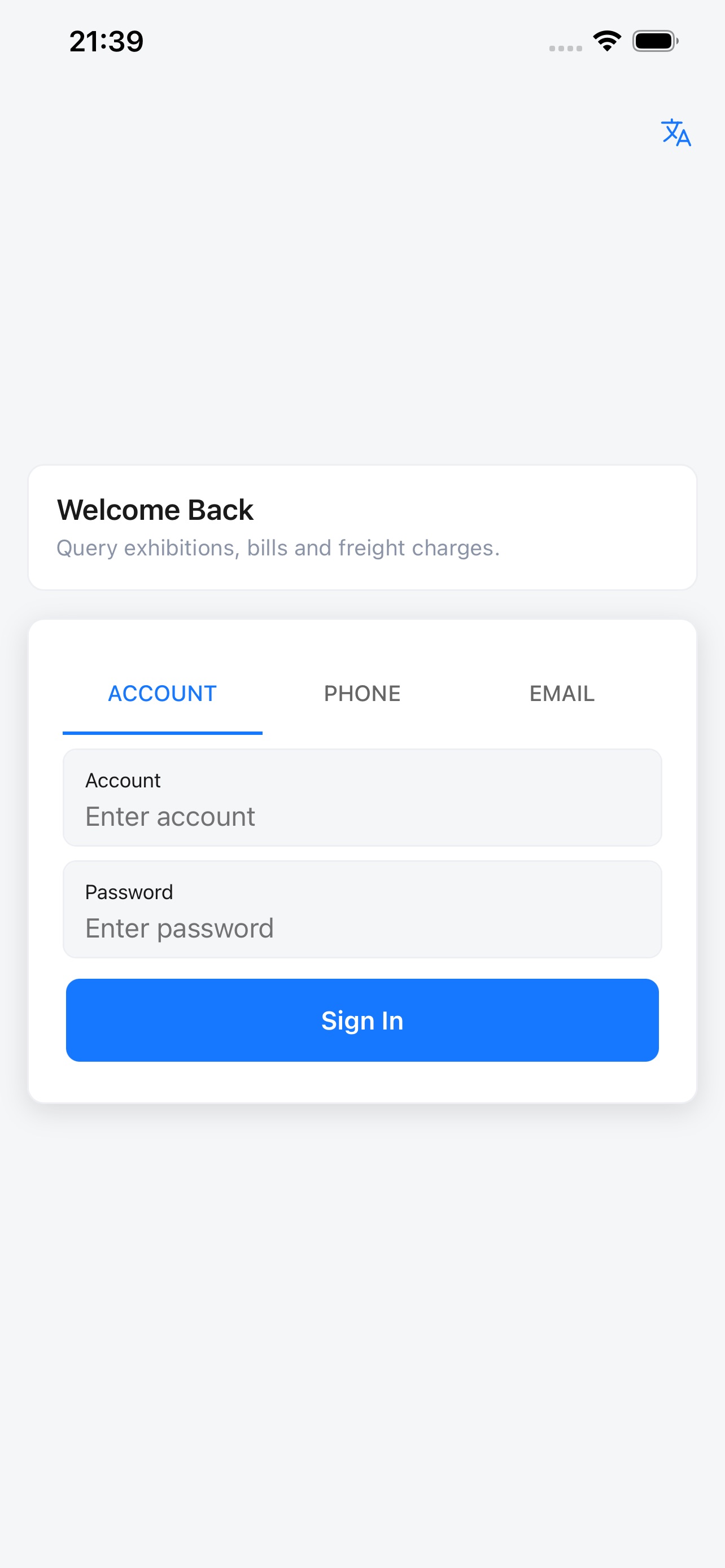Switch to the PHONE login tab
The image size is (725, 1568).
(x=362, y=693)
